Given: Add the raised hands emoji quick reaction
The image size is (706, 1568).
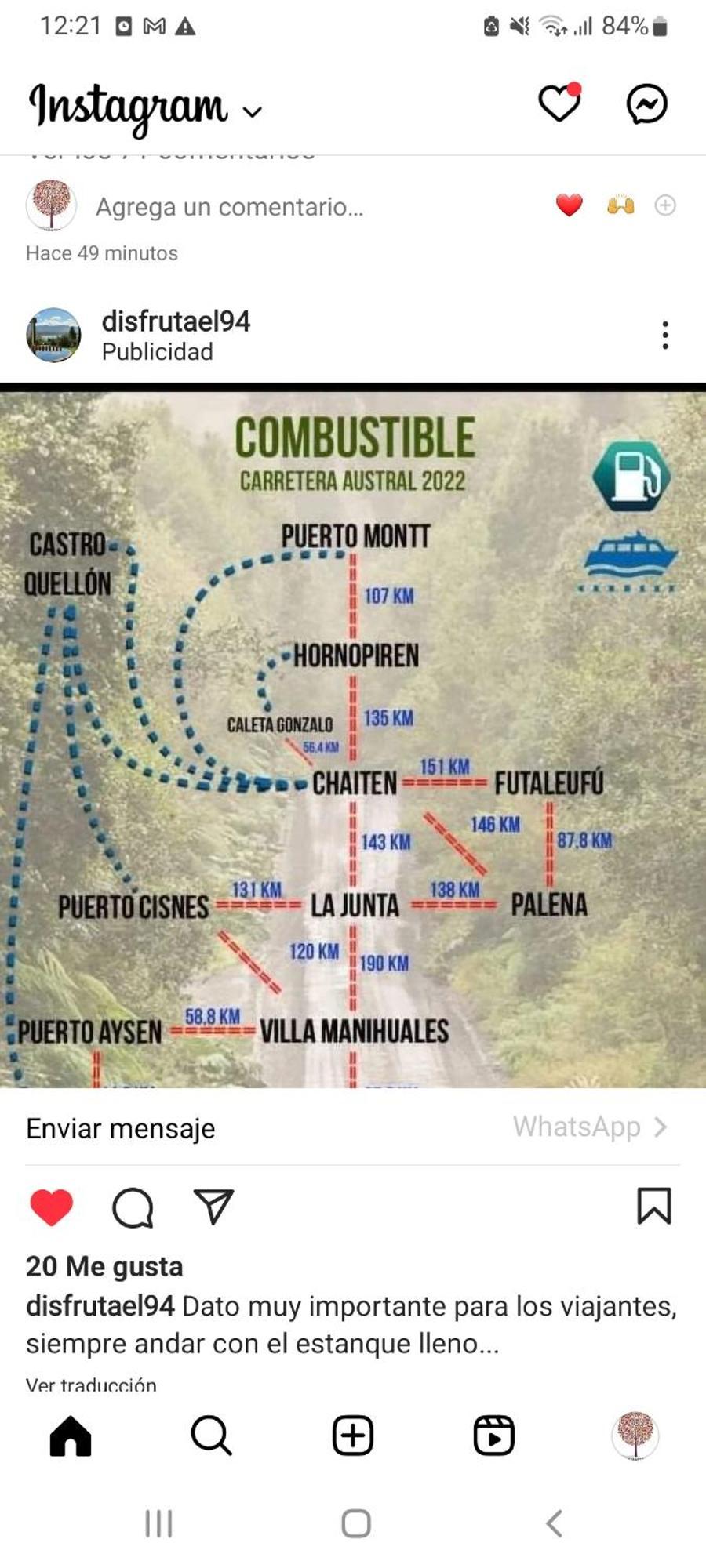Looking at the screenshot, I should (620, 205).
